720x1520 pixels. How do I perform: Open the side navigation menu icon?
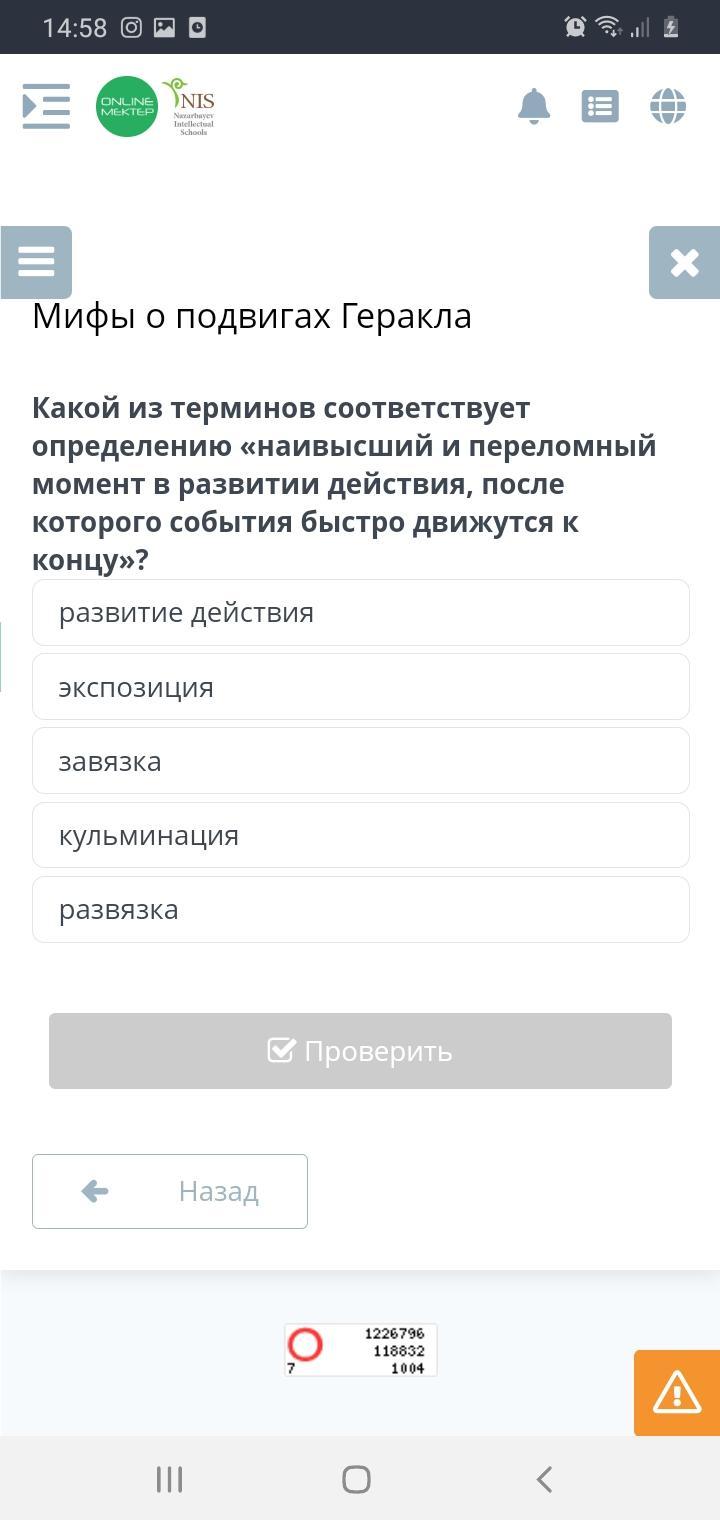point(46,106)
